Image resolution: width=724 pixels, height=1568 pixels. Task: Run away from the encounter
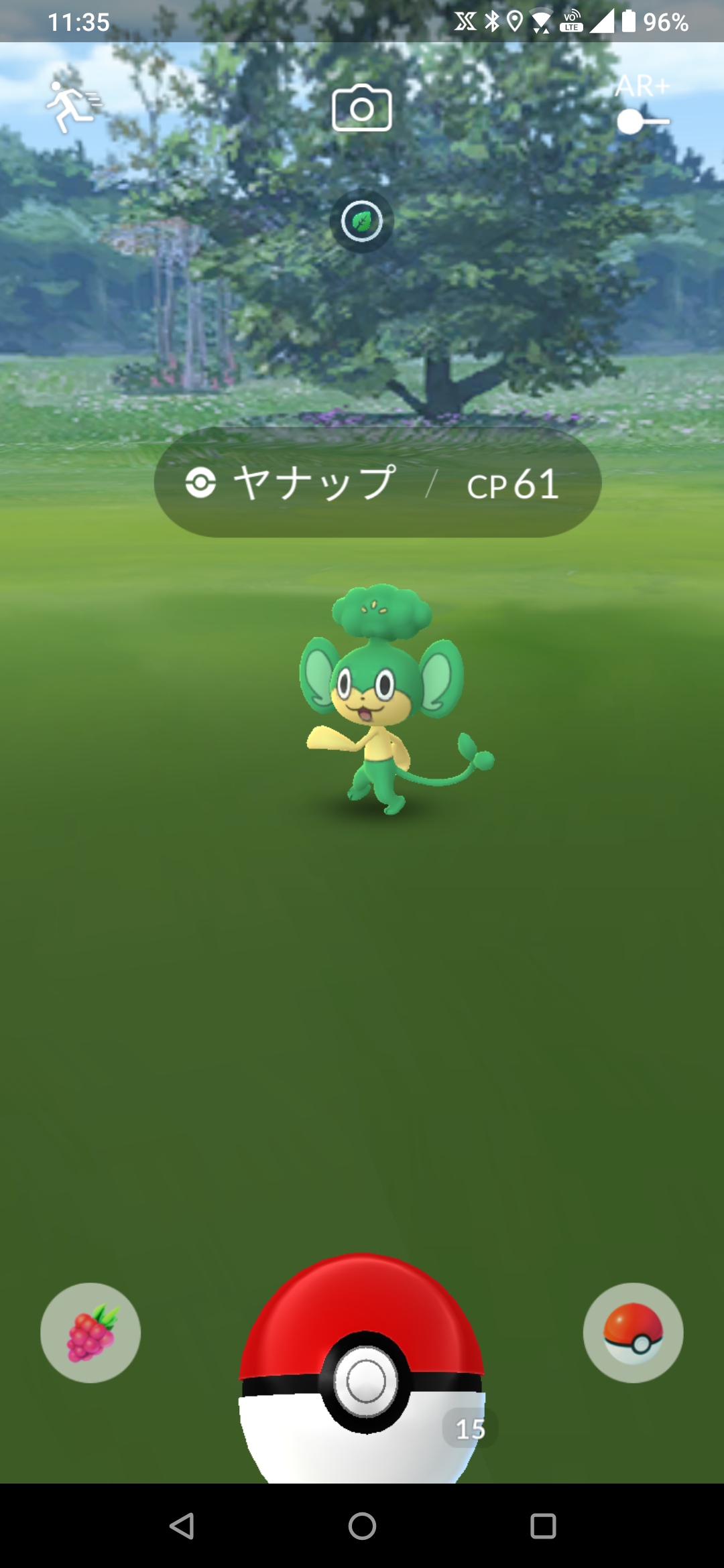pyautogui.click(x=72, y=107)
